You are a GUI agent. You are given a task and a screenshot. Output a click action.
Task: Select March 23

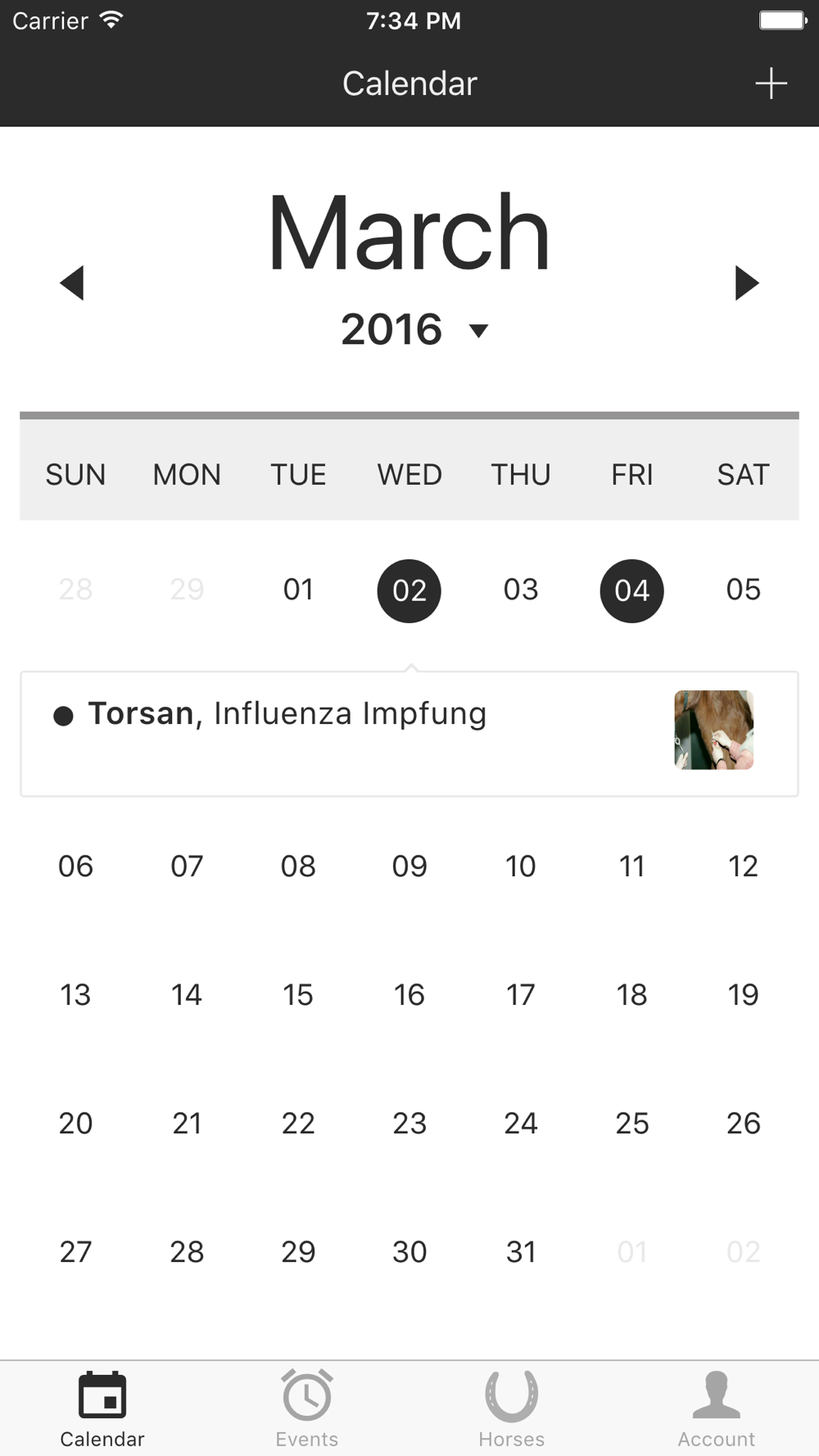(409, 1124)
